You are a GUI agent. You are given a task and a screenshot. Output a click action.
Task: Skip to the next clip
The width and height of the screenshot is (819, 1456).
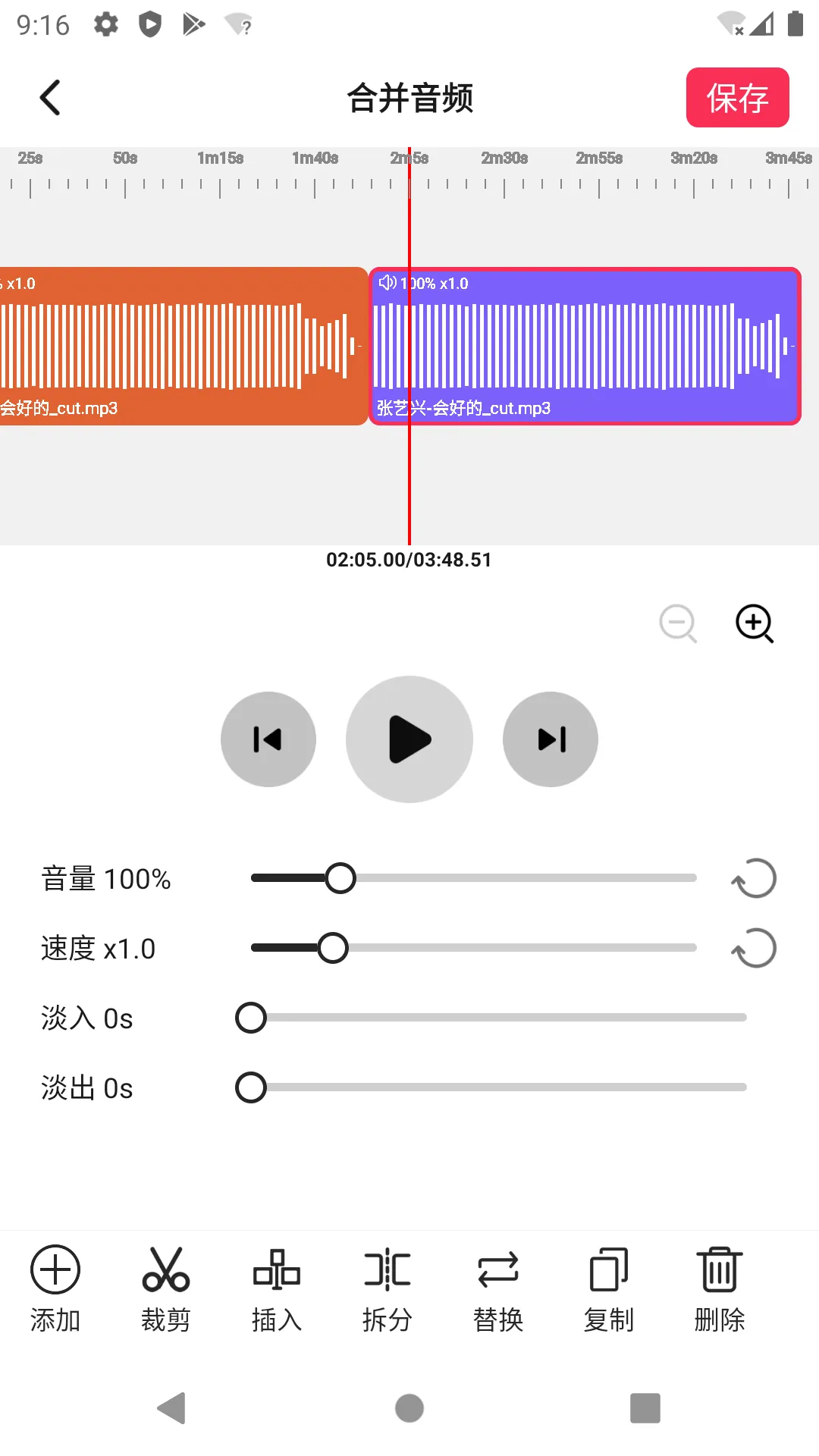tap(550, 739)
